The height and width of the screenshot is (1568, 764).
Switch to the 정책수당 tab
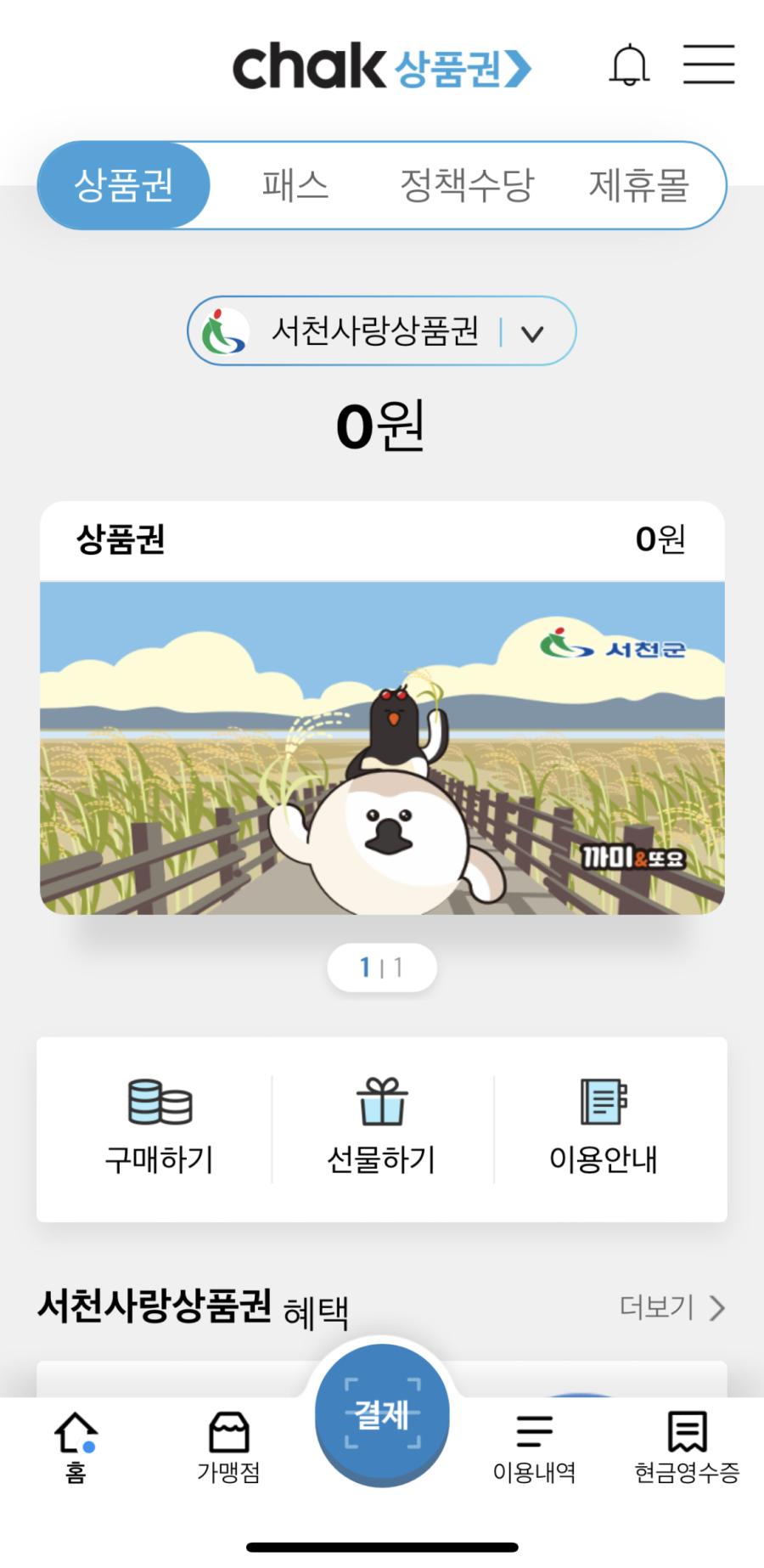[x=467, y=185]
